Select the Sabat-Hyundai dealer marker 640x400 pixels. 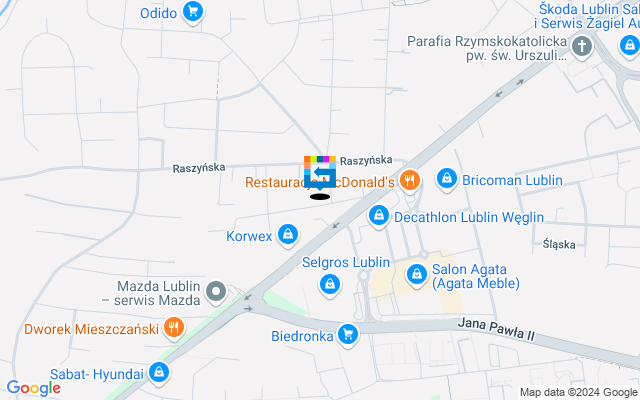coord(160,374)
